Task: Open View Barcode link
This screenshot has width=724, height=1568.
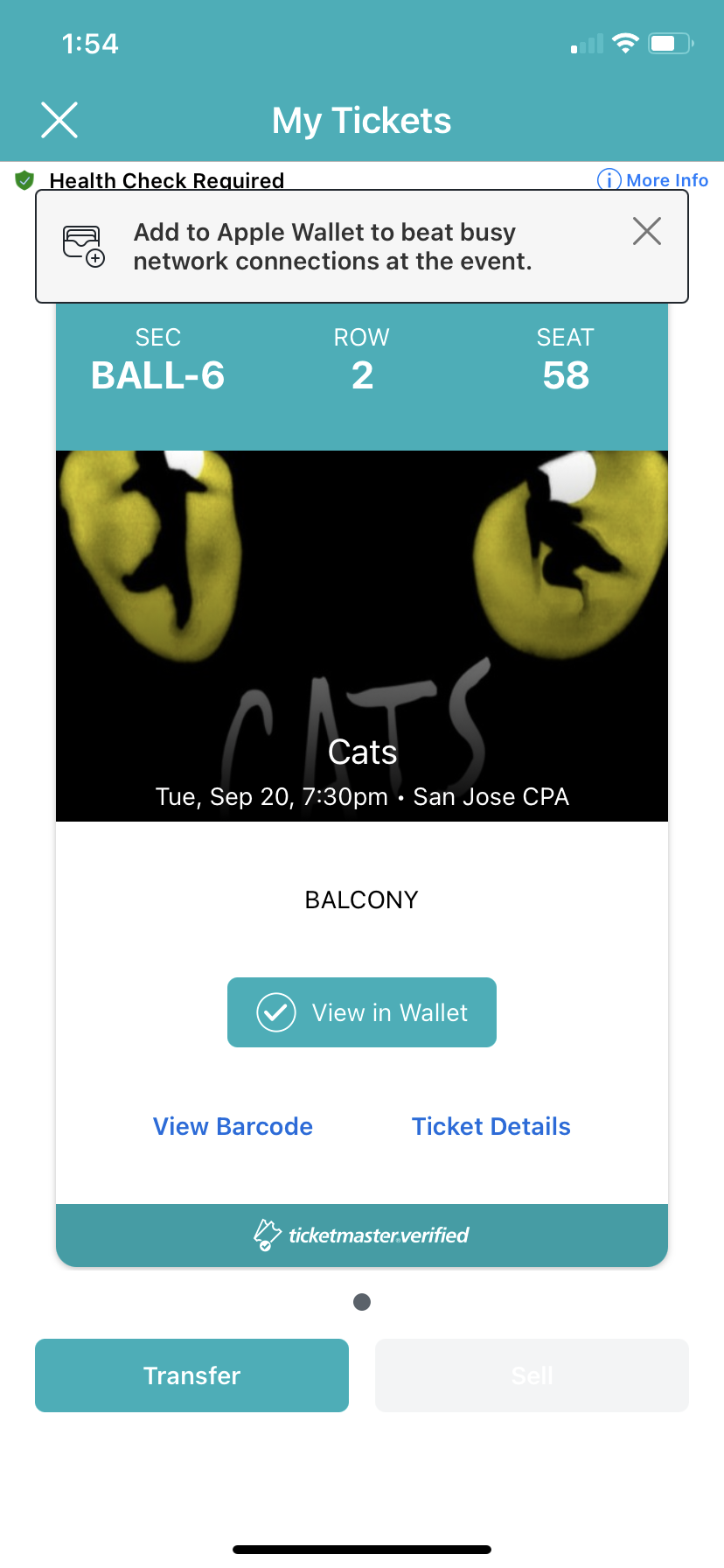Action: [x=233, y=1126]
